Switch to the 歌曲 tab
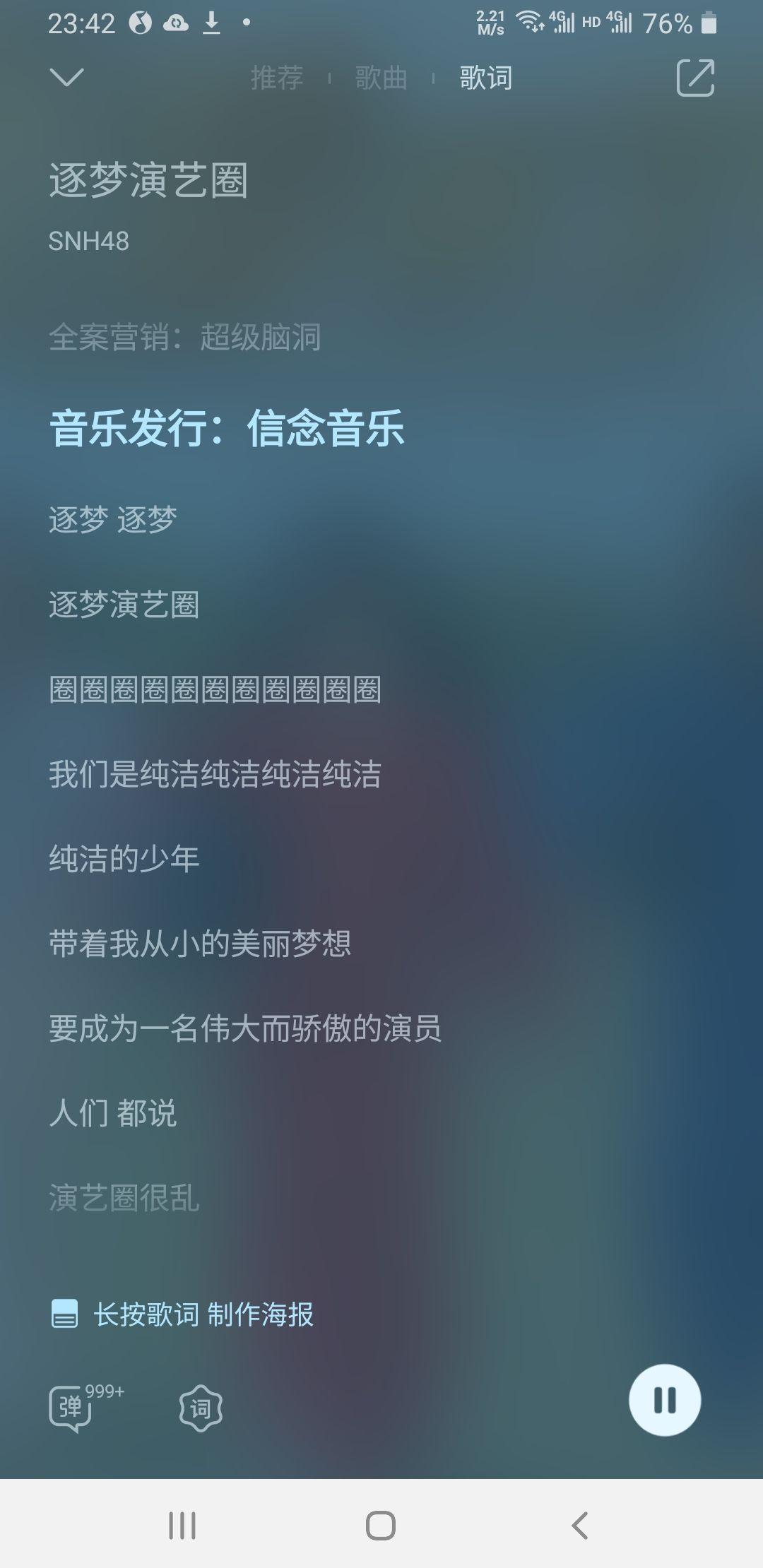This screenshot has width=763, height=1568. point(381,78)
